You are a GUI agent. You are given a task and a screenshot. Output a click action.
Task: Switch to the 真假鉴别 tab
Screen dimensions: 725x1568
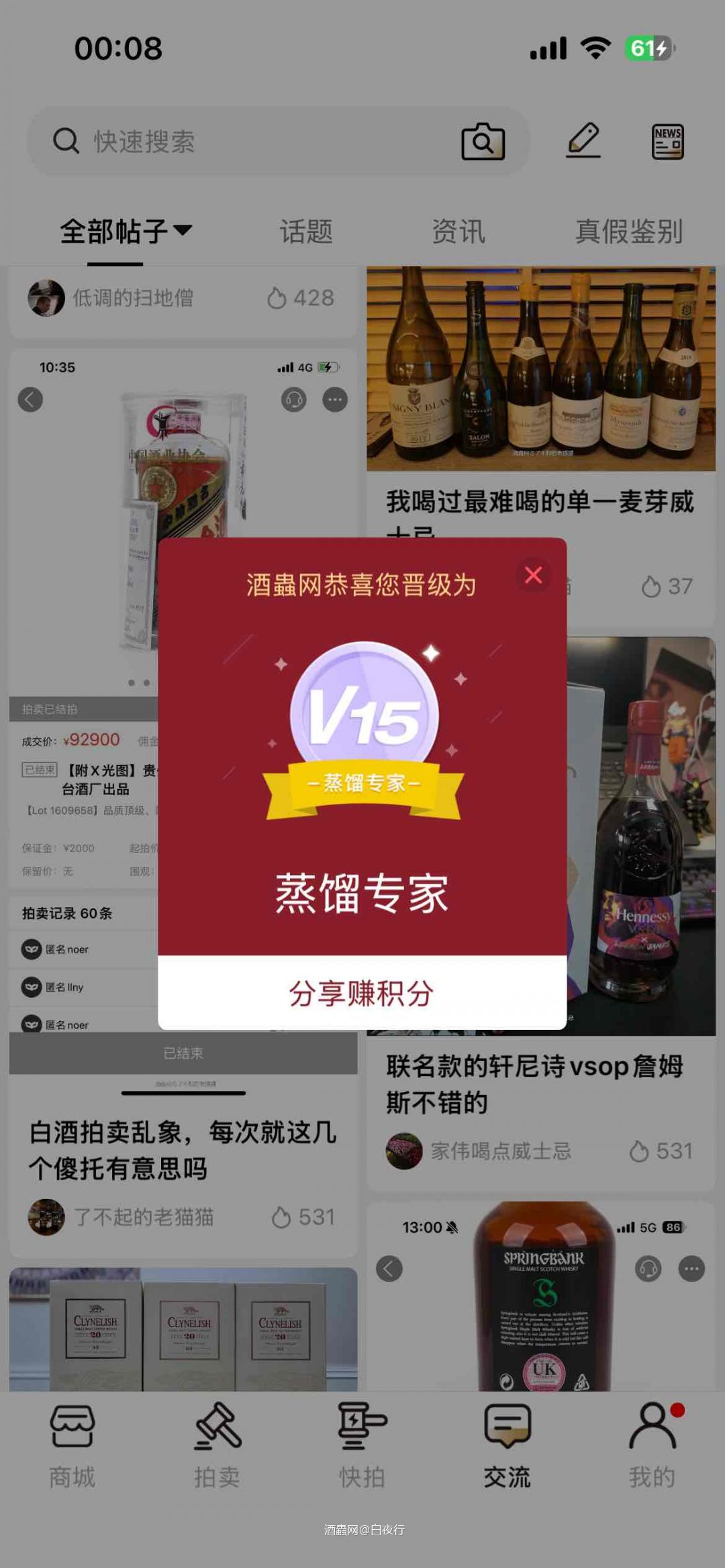(x=628, y=231)
